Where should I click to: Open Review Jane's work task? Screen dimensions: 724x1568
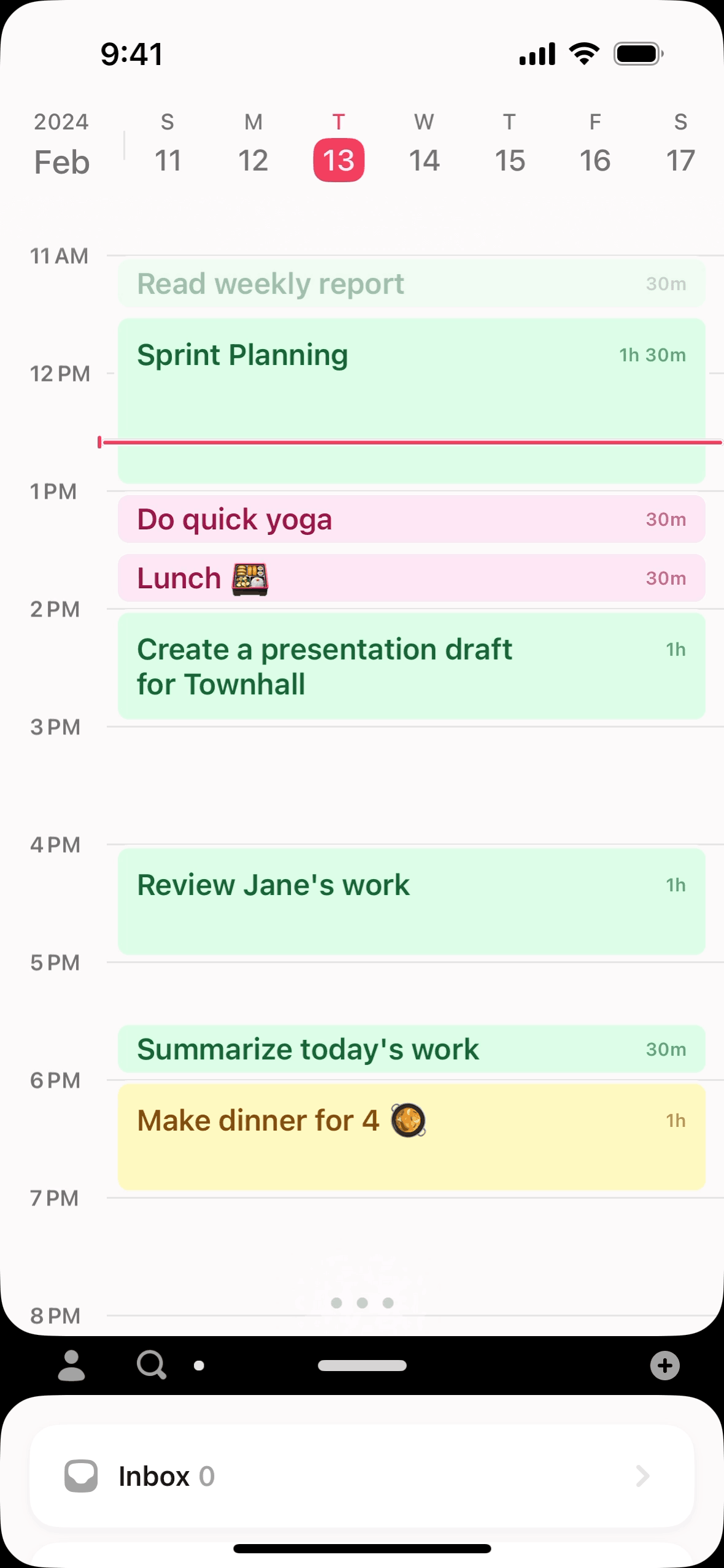tap(411, 901)
